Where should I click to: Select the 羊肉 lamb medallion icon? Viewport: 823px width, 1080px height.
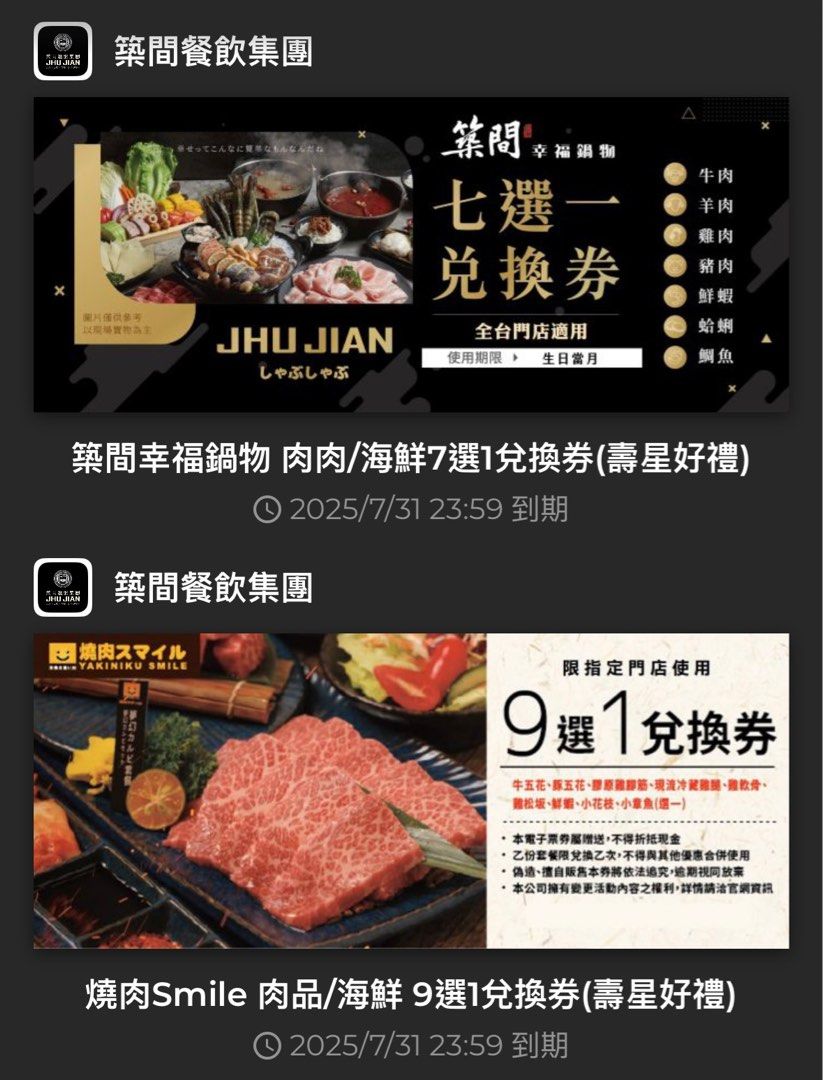point(674,204)
